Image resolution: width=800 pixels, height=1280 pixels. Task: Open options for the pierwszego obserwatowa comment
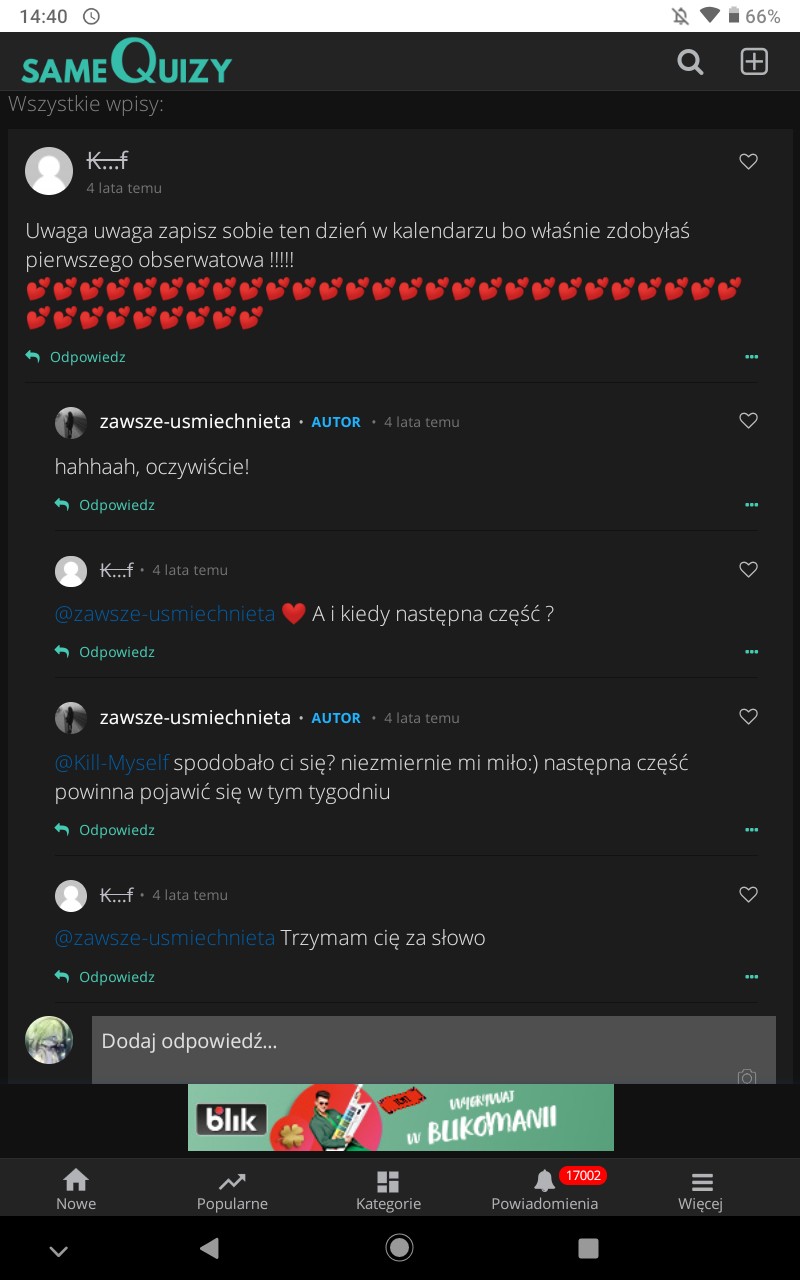(x=751, y=357)
